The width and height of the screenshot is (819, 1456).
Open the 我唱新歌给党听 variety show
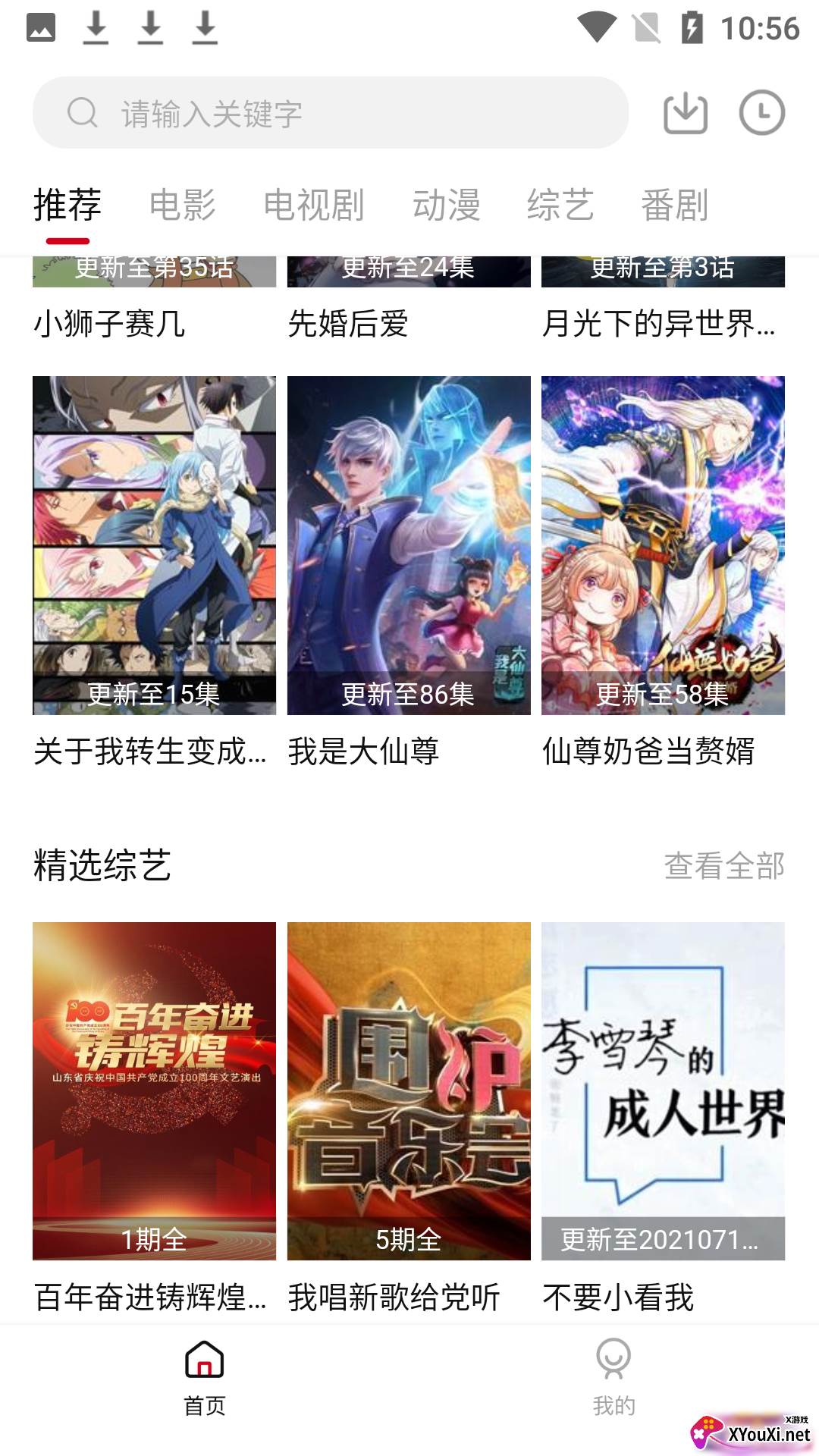pyautogui.click(x=409, y=1092)
